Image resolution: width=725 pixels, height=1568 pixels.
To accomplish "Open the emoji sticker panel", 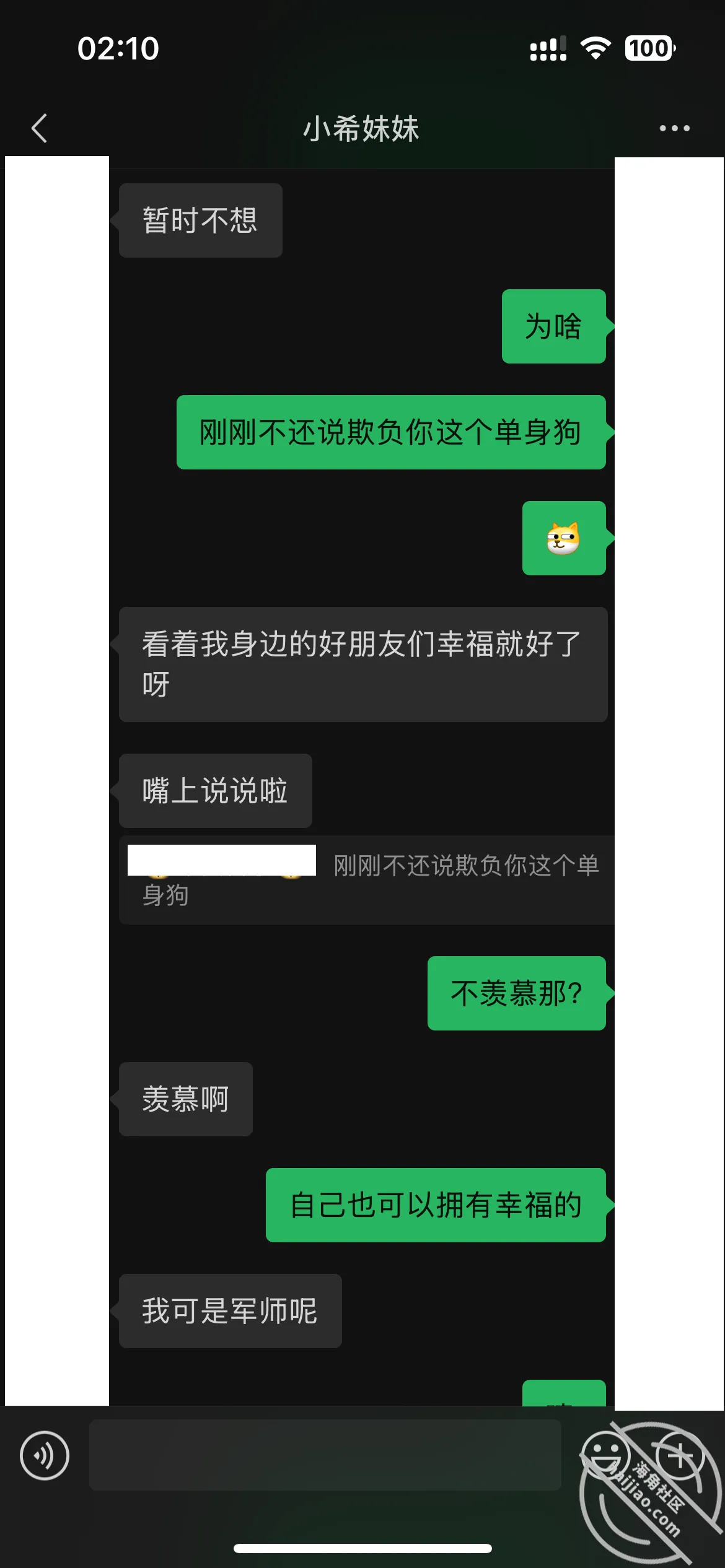I will [605, 1455].
